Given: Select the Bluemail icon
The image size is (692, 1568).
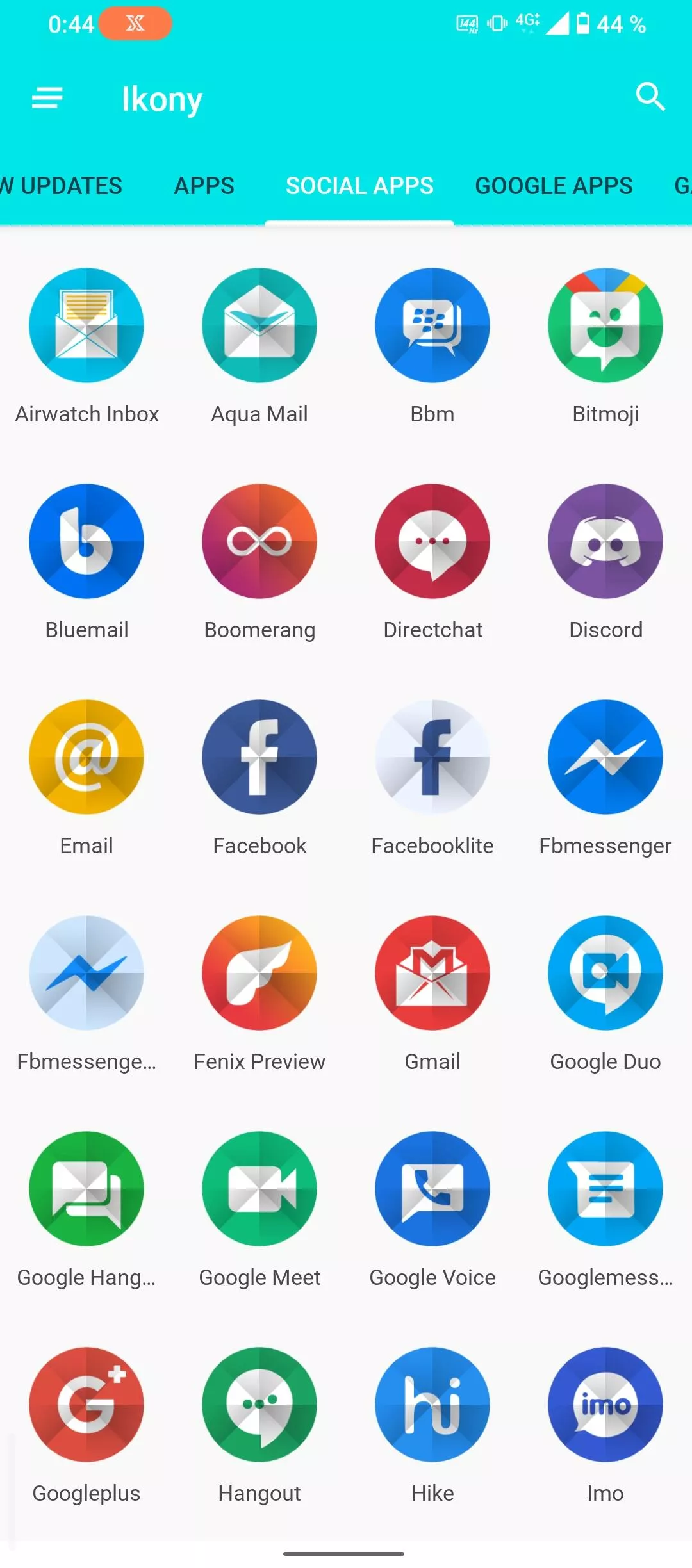Looking at the screenshot, I should 86,541.
